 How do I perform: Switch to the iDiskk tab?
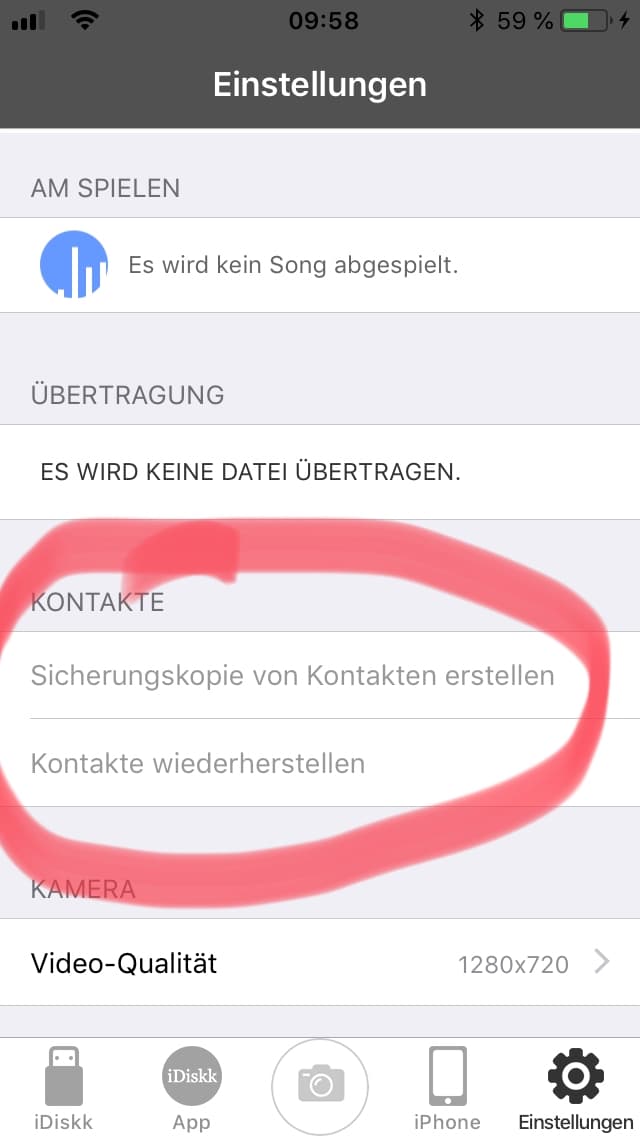point(64,1087)
